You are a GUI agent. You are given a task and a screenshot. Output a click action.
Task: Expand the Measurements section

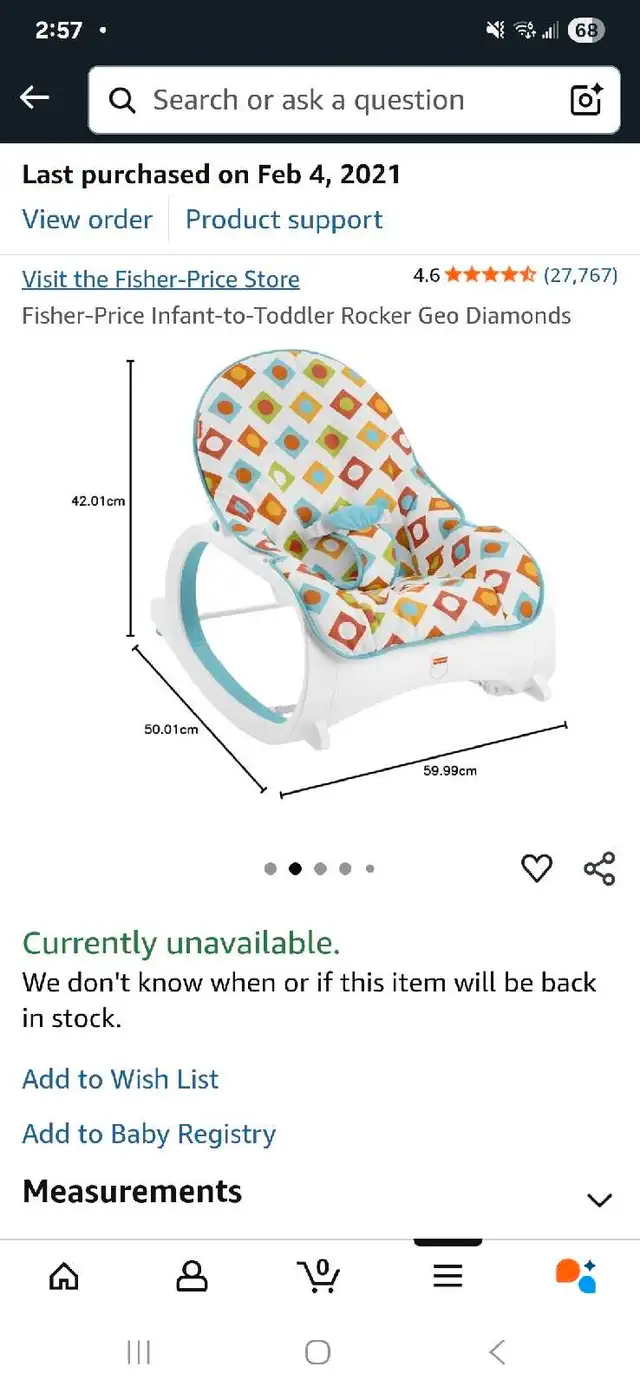coord(320,1193)
